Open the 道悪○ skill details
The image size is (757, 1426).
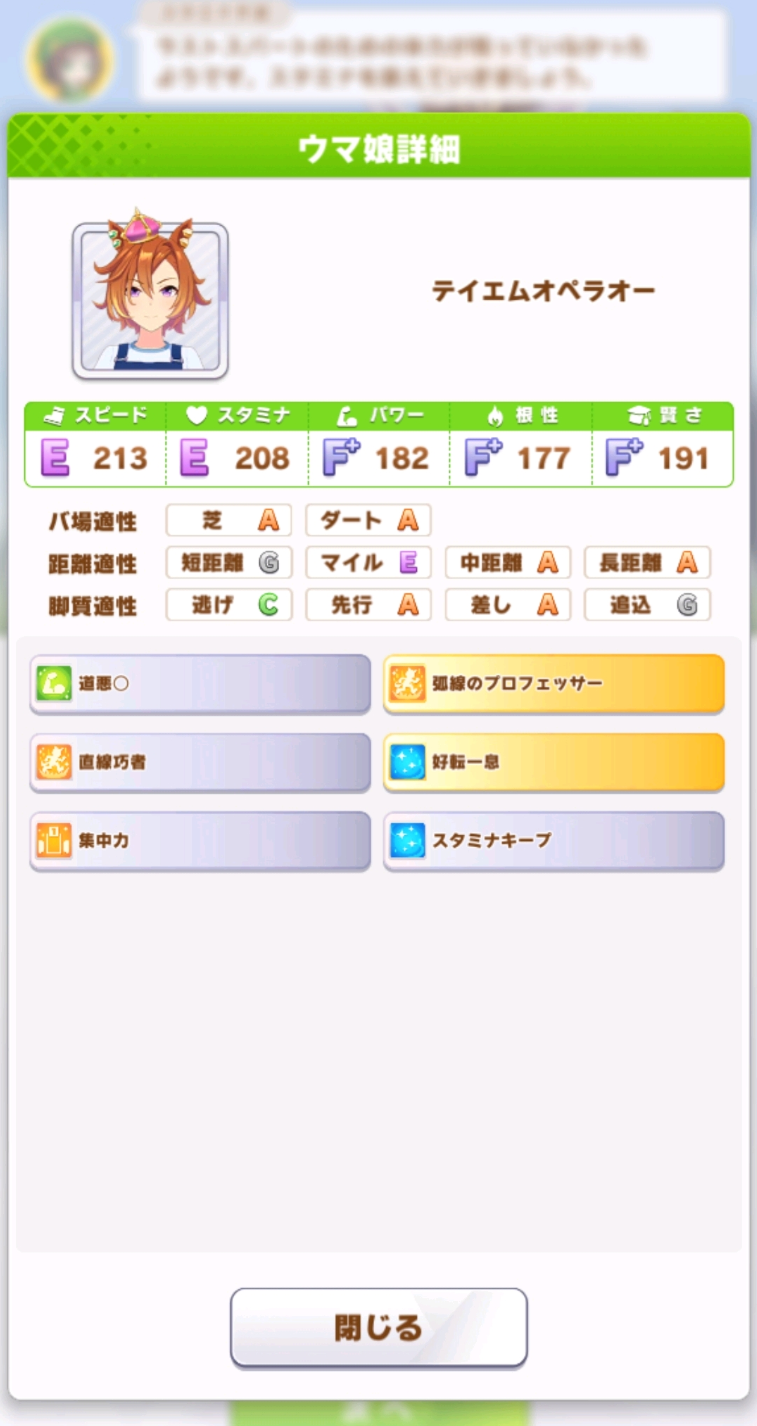click(200, 684)
